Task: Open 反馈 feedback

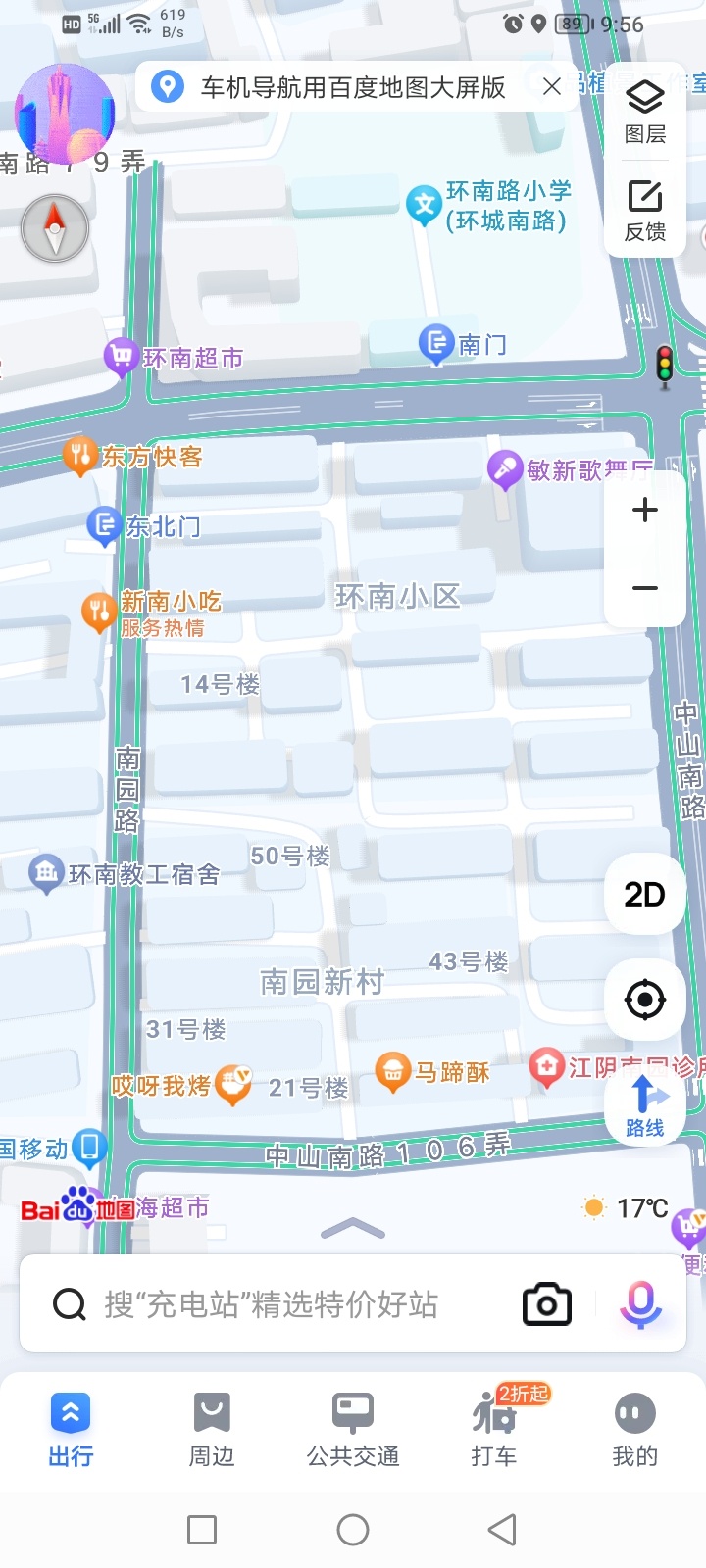Action: coord(645,210)
